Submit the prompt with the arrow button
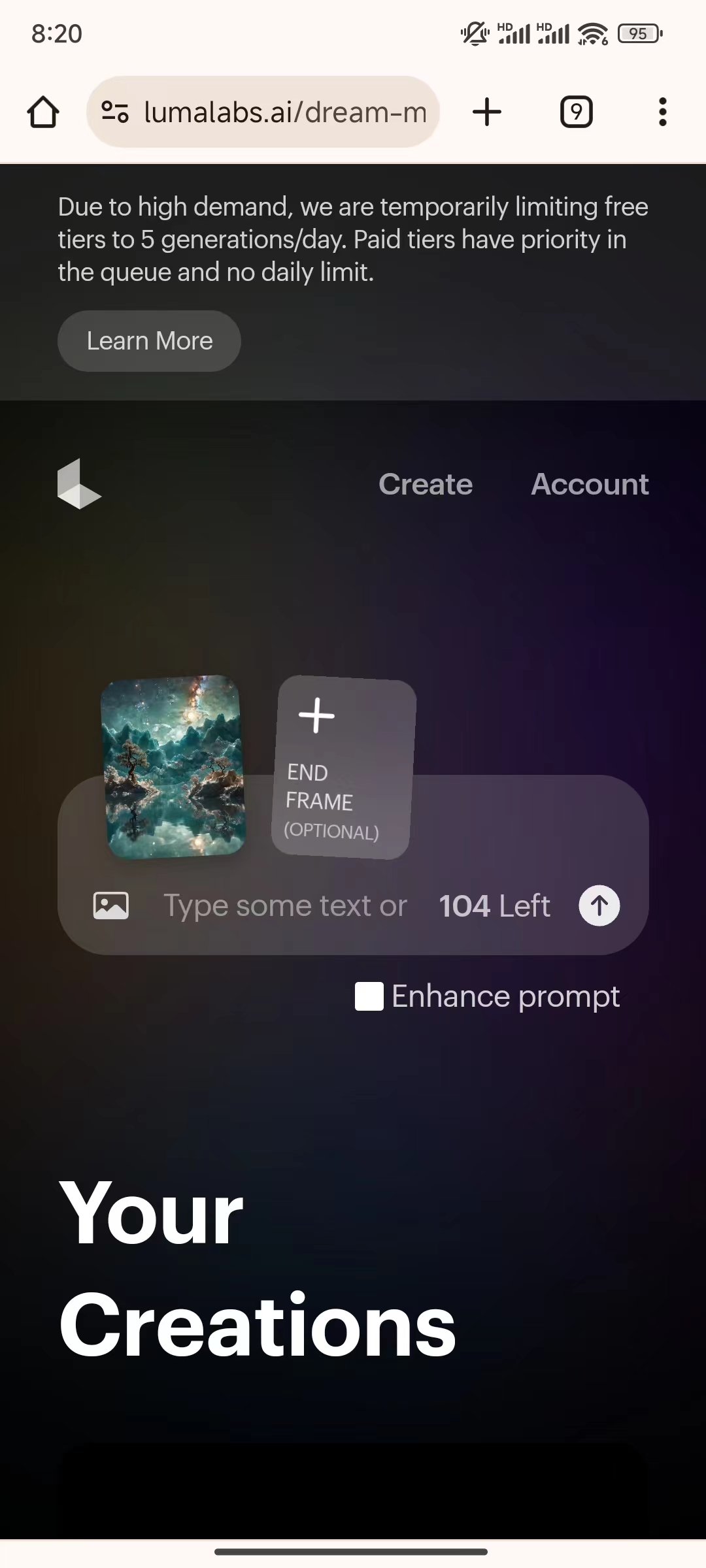This screenshot has height=1568, width=706. pyautogui.click(x=599, y=906)
